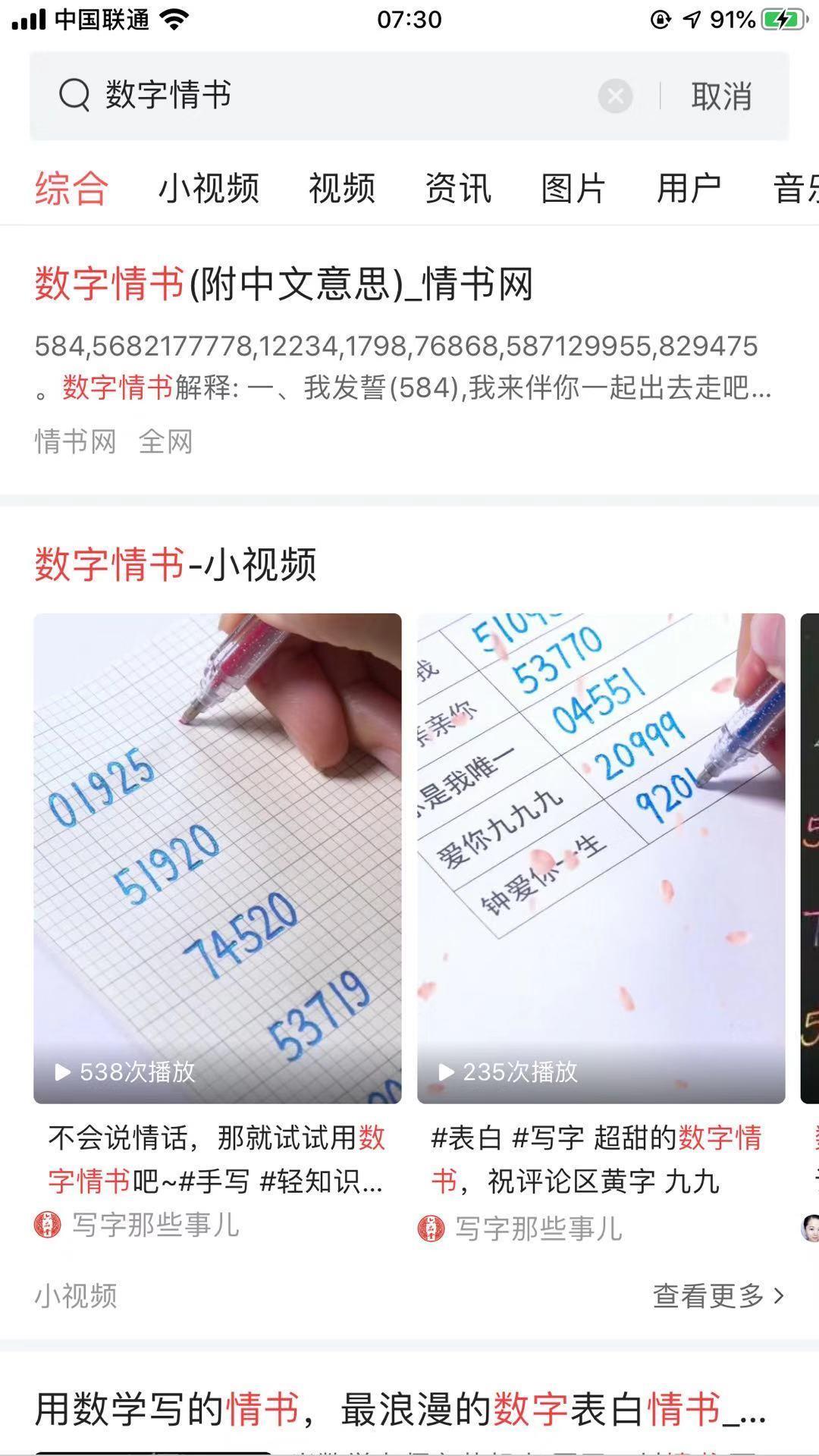Switch to the 图片 tab

pyautogui.click(x=573, y=188)
